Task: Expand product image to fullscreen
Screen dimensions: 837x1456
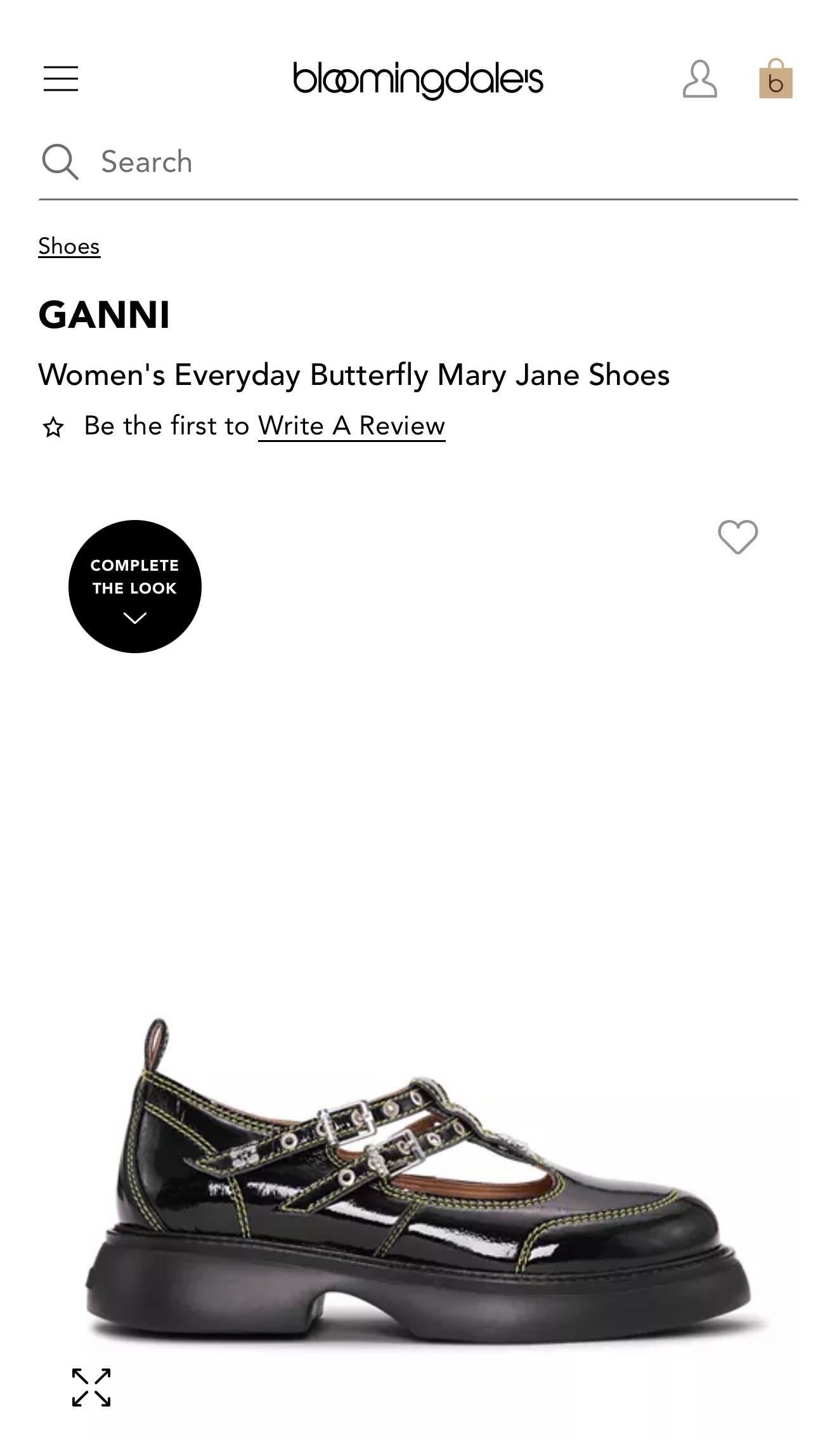Action: (91, 1388)
